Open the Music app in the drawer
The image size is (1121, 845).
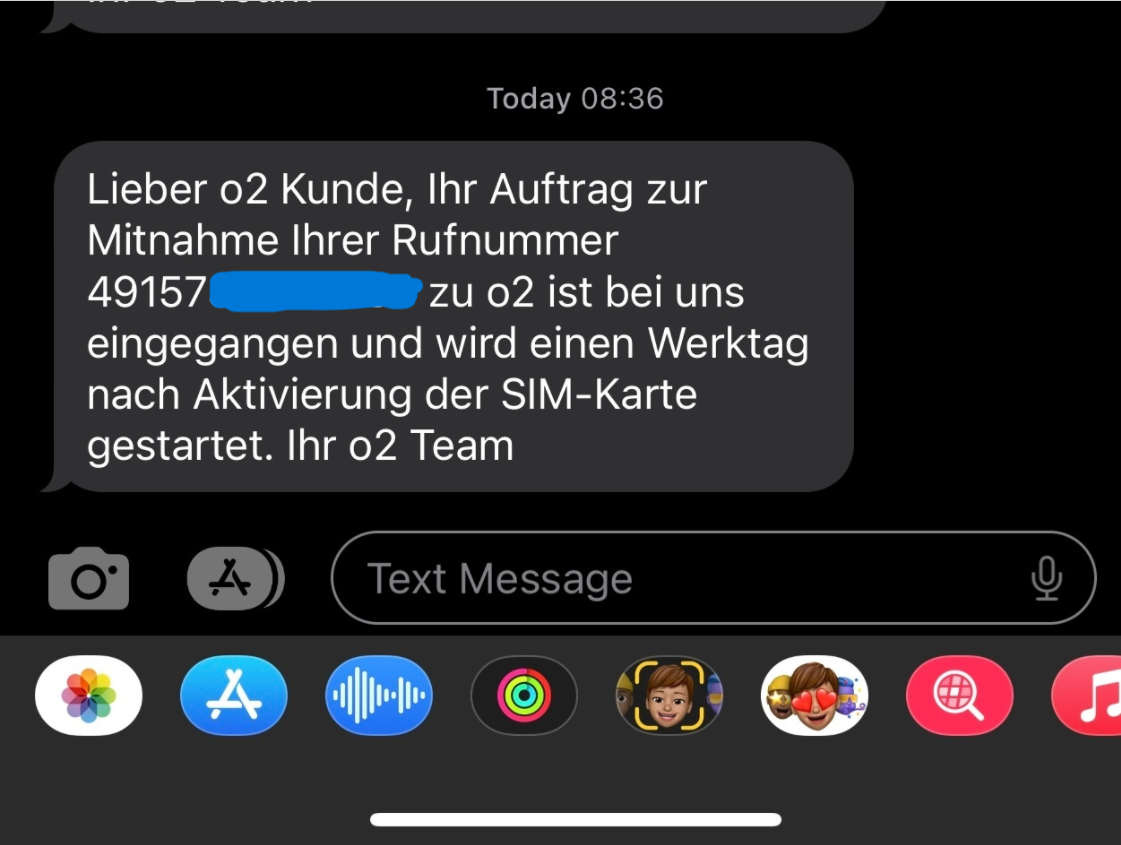pos(1088,695)
